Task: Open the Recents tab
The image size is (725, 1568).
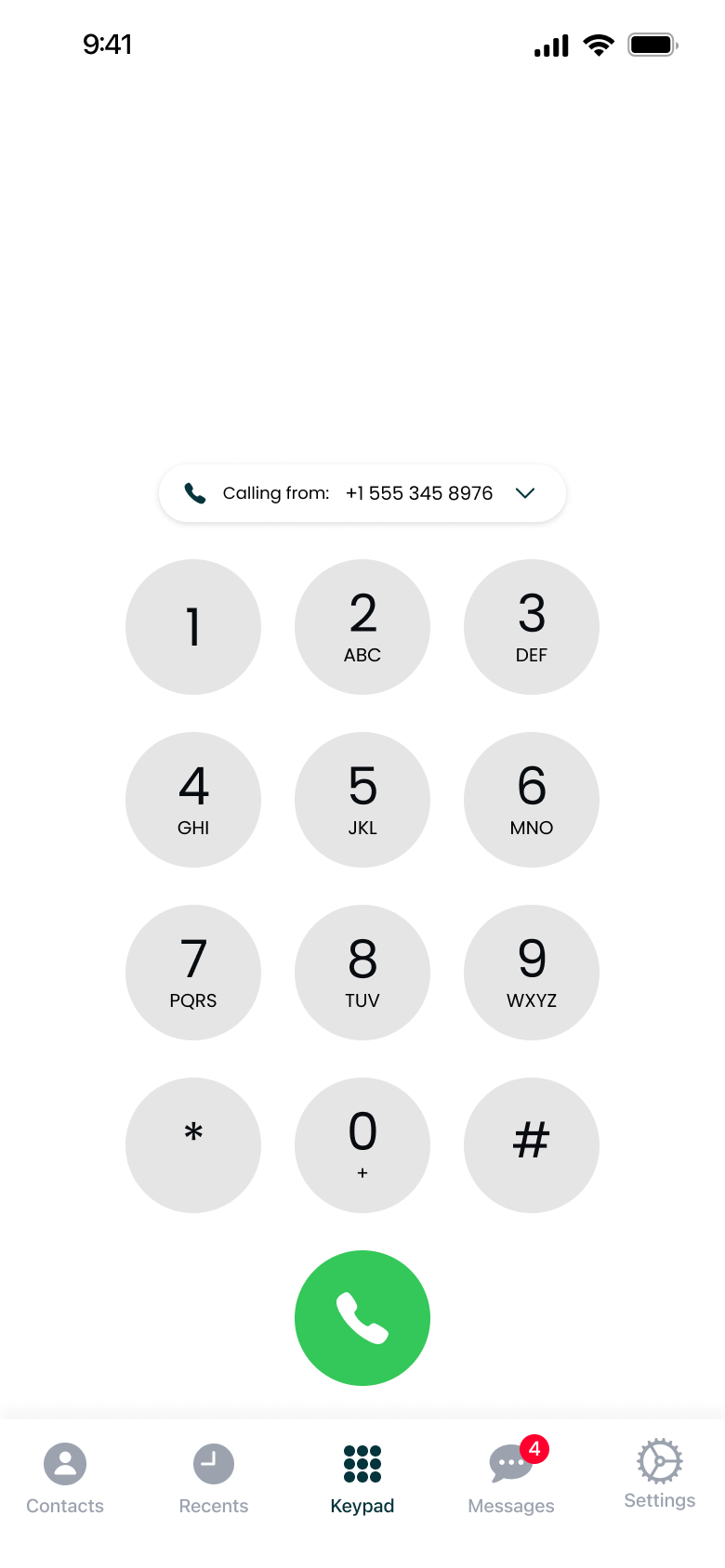Action: [214, 1479]
